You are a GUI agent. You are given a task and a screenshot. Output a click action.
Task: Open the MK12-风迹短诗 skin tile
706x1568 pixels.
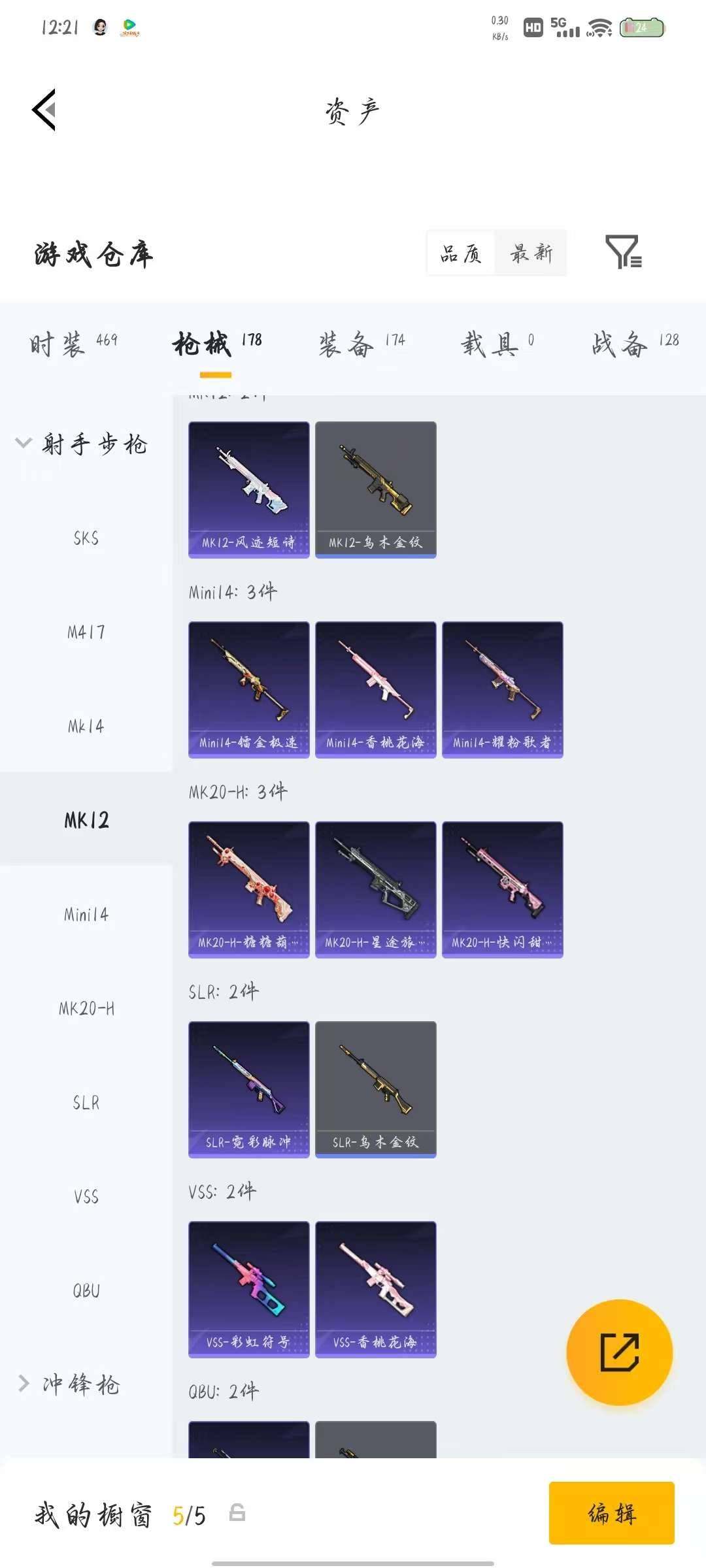pos(248,489)
